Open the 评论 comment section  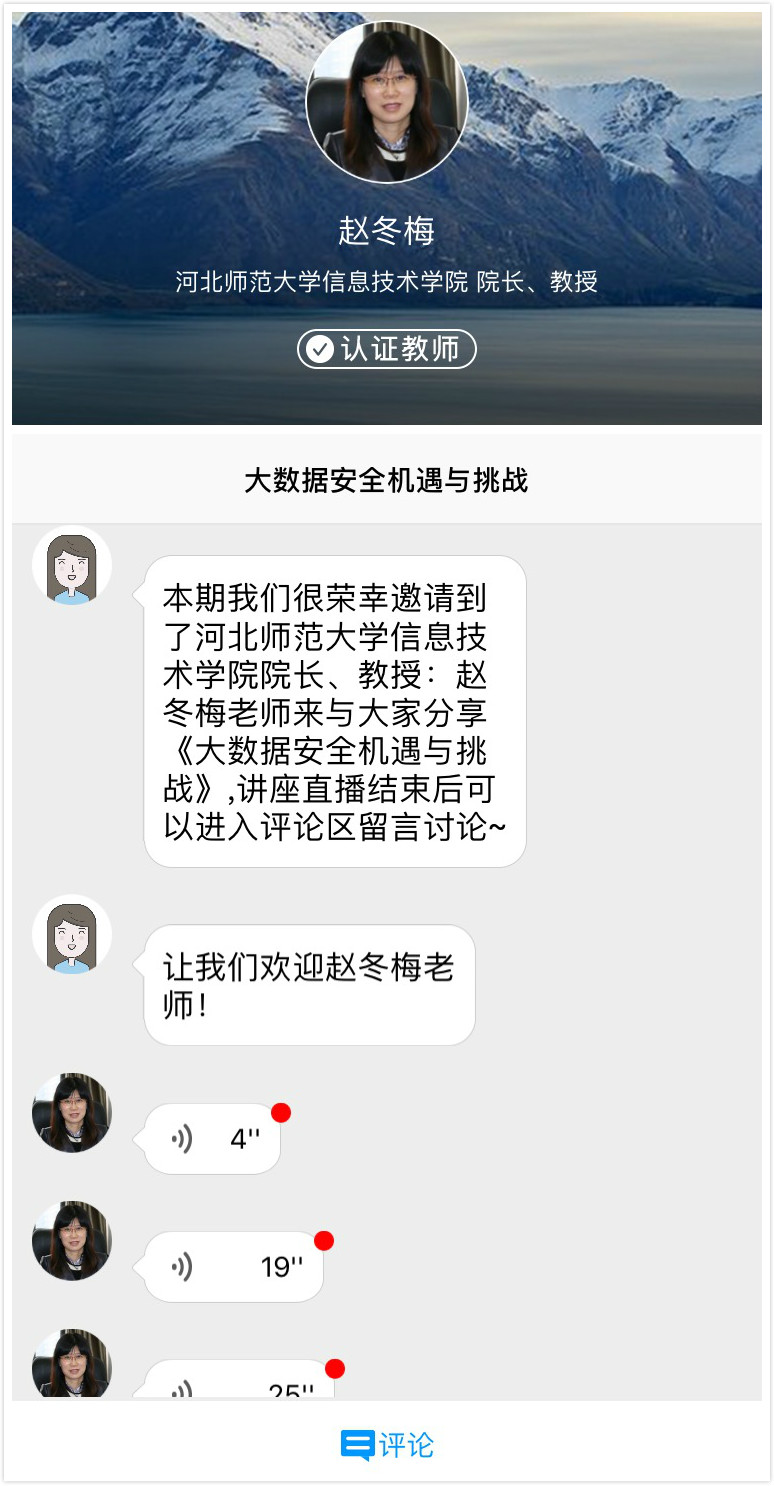pos(387,1445)
